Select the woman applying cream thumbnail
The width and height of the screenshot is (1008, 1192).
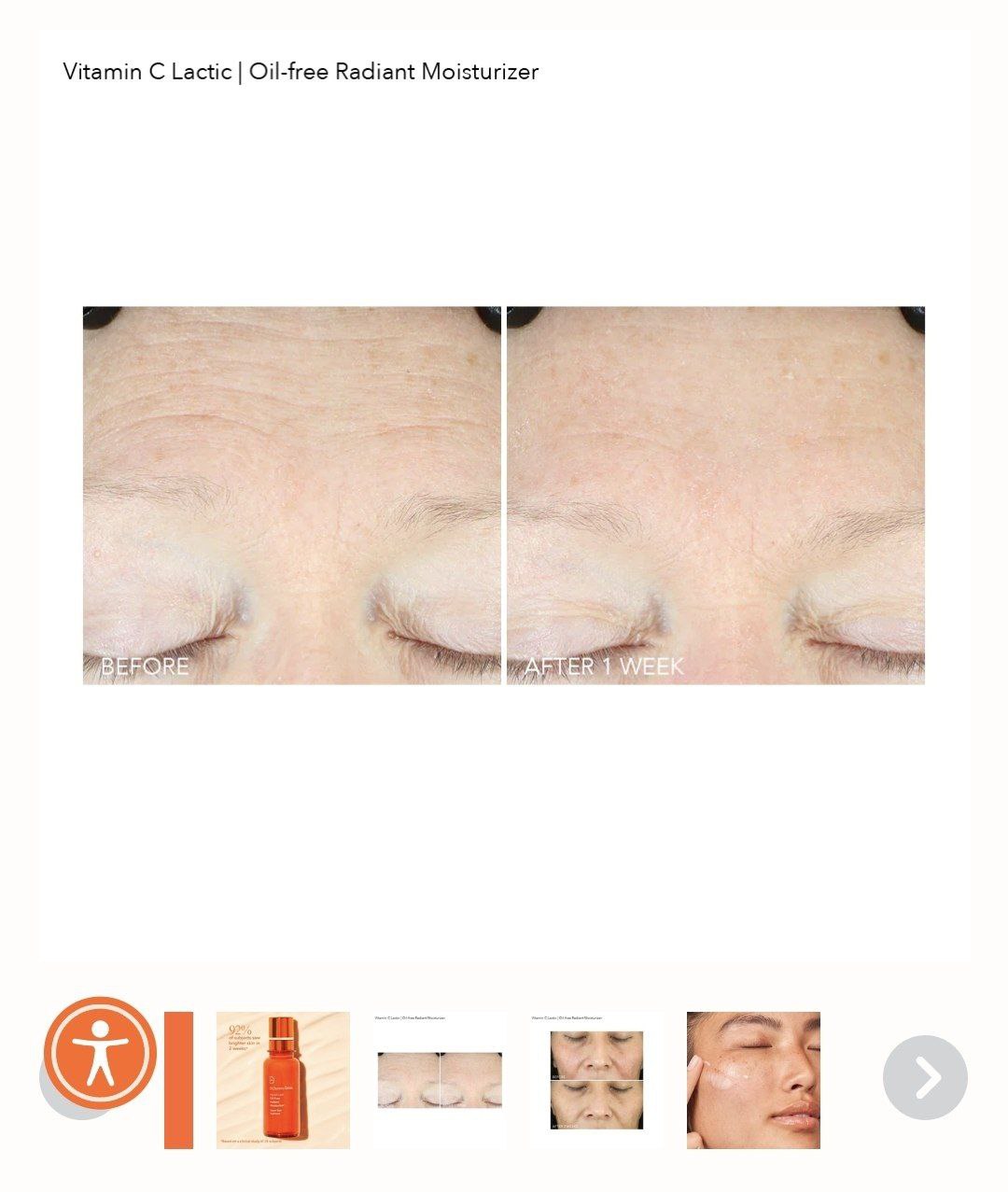pyautogui.click(x=753, y=1080)
